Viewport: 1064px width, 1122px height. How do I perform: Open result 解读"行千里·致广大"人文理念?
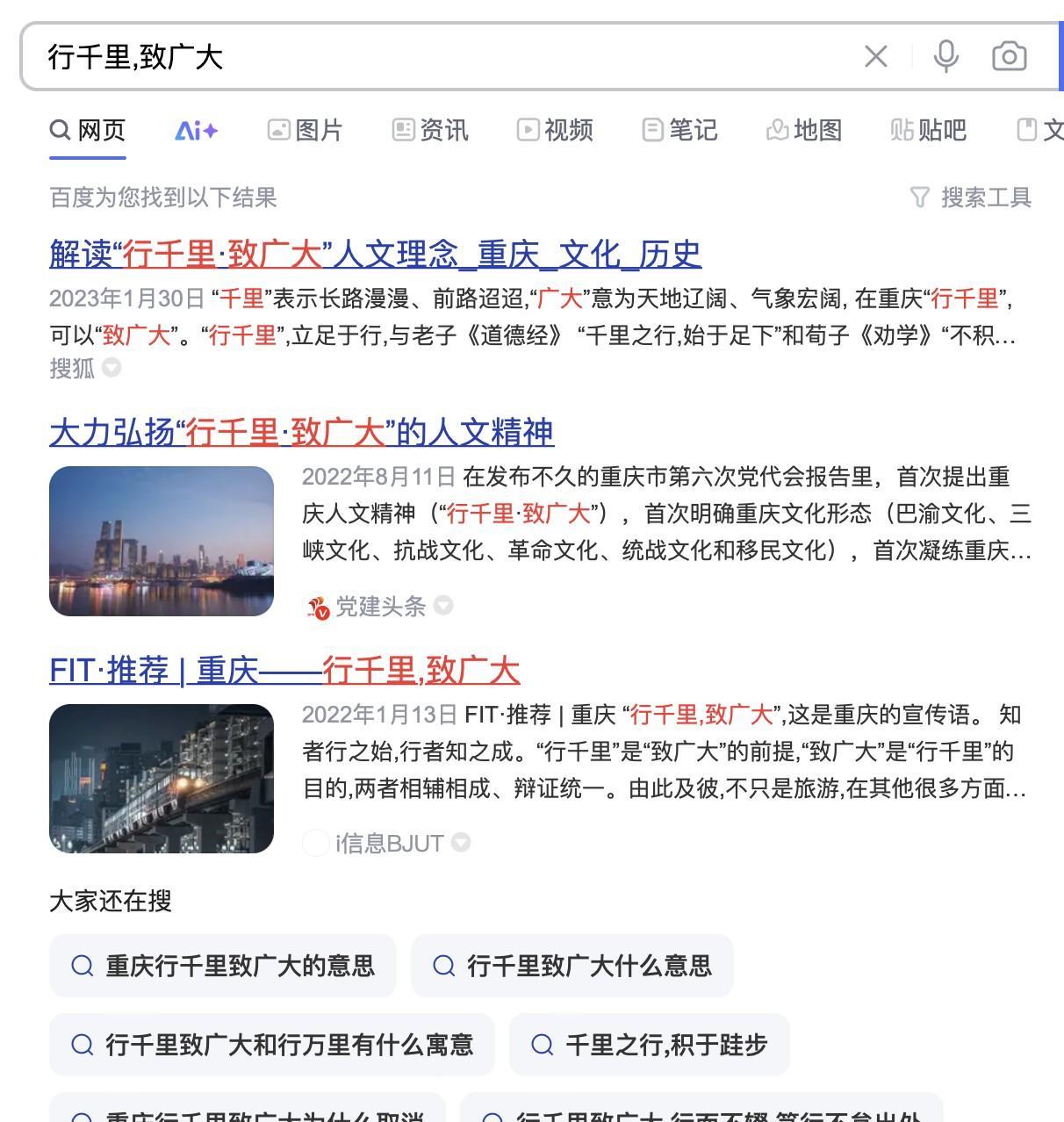[x=375, y=255]
